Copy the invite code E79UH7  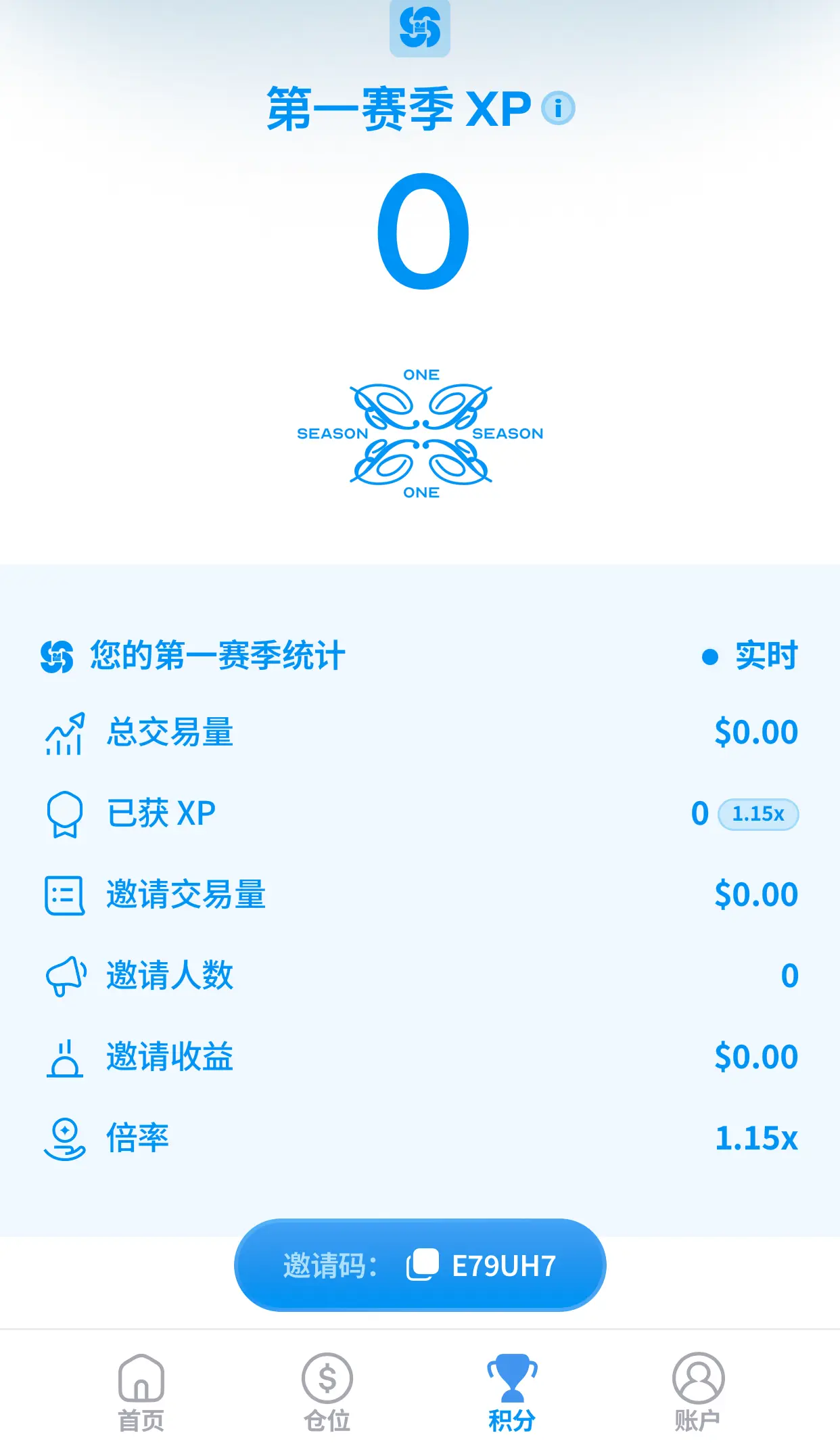point(423,1265)
